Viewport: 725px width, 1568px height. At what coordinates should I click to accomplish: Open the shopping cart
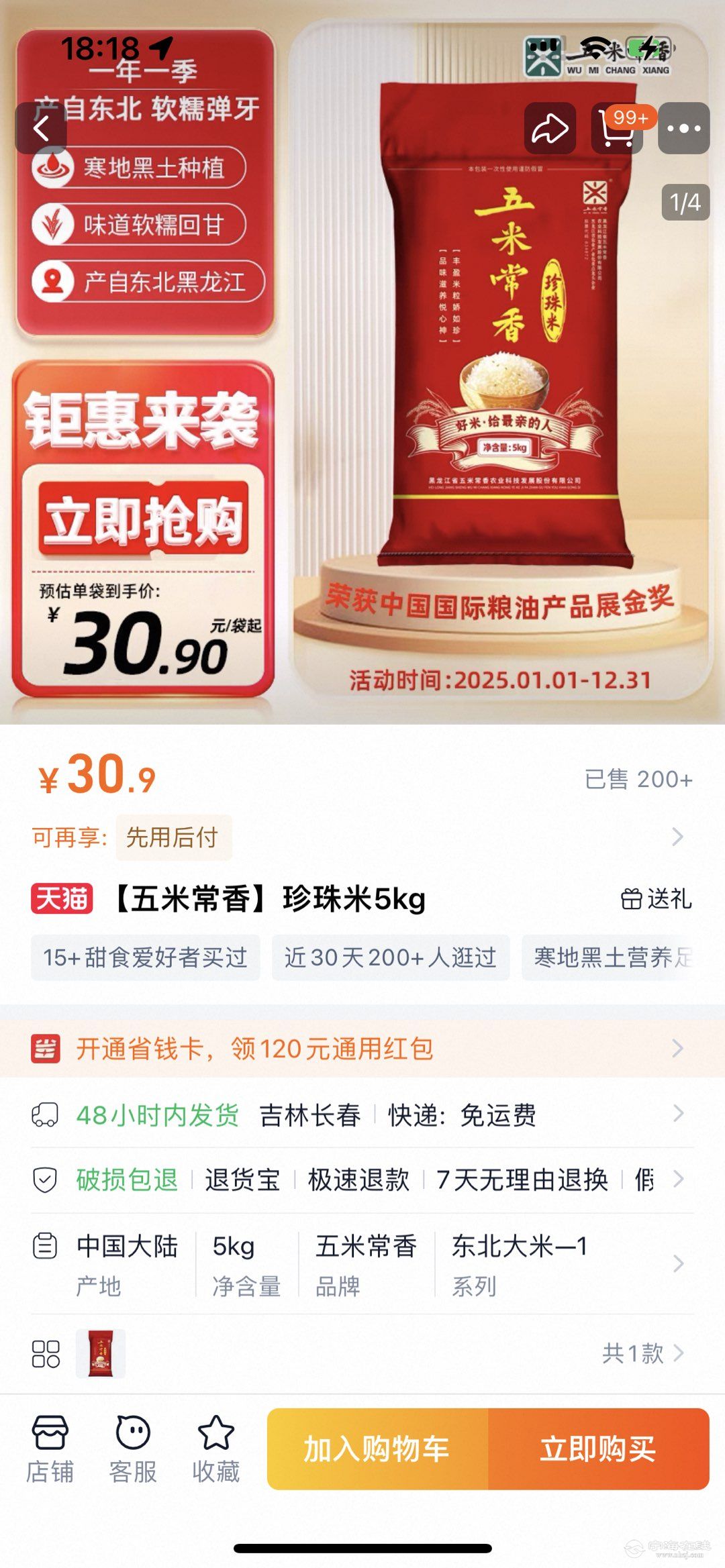(x=617, y=128)
